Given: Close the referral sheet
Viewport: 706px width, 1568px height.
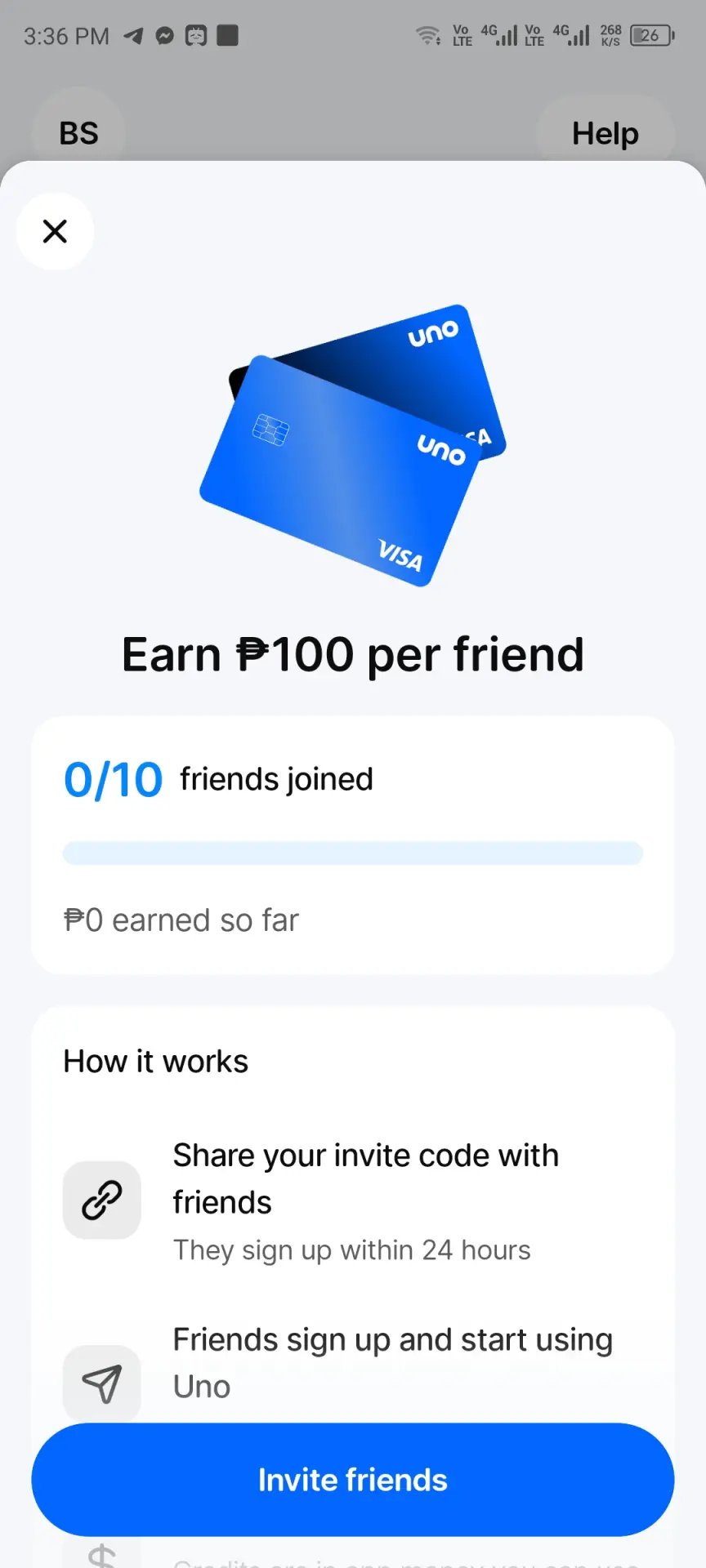Looking at the screenshot, I should point(55,231).
